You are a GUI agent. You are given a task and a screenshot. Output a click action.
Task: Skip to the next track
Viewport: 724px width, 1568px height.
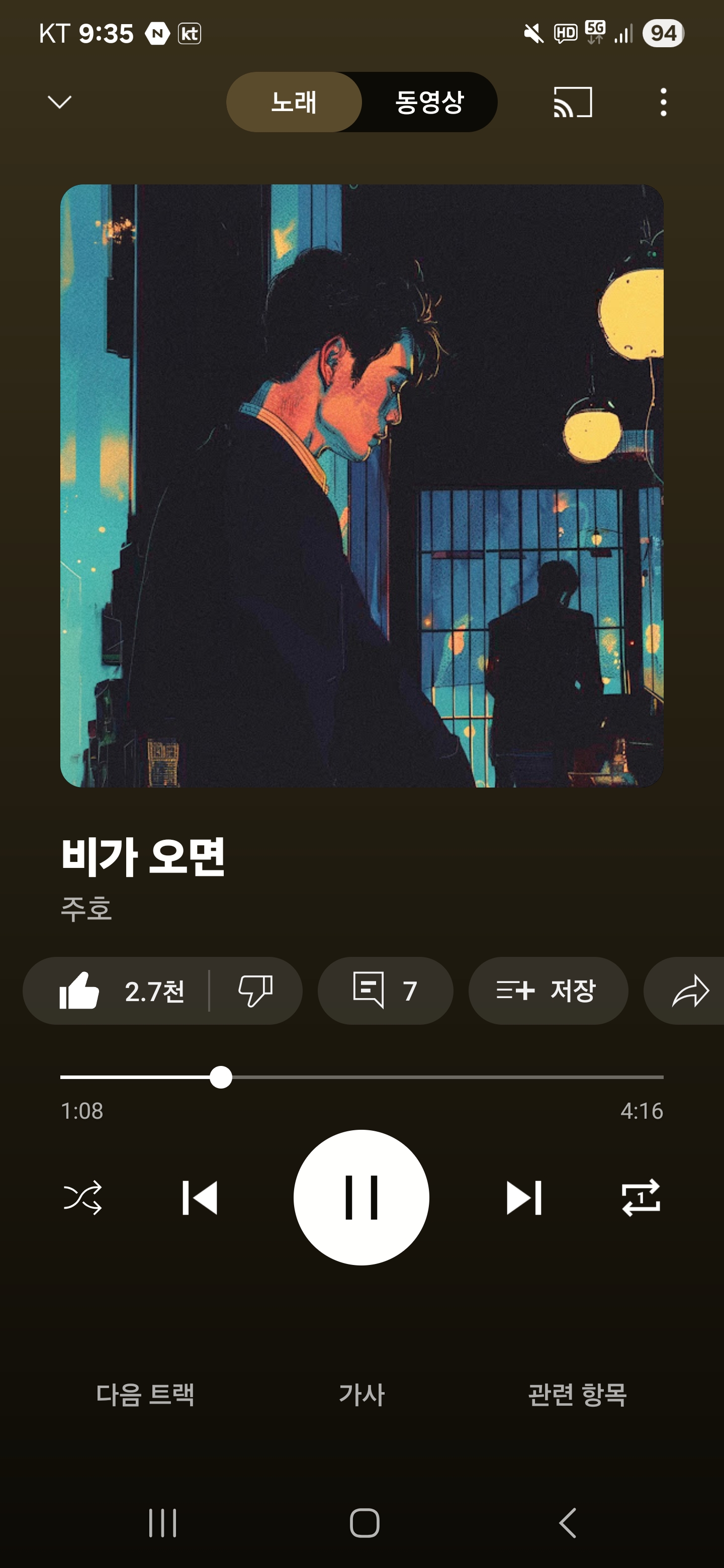[x=524, y=1197]
